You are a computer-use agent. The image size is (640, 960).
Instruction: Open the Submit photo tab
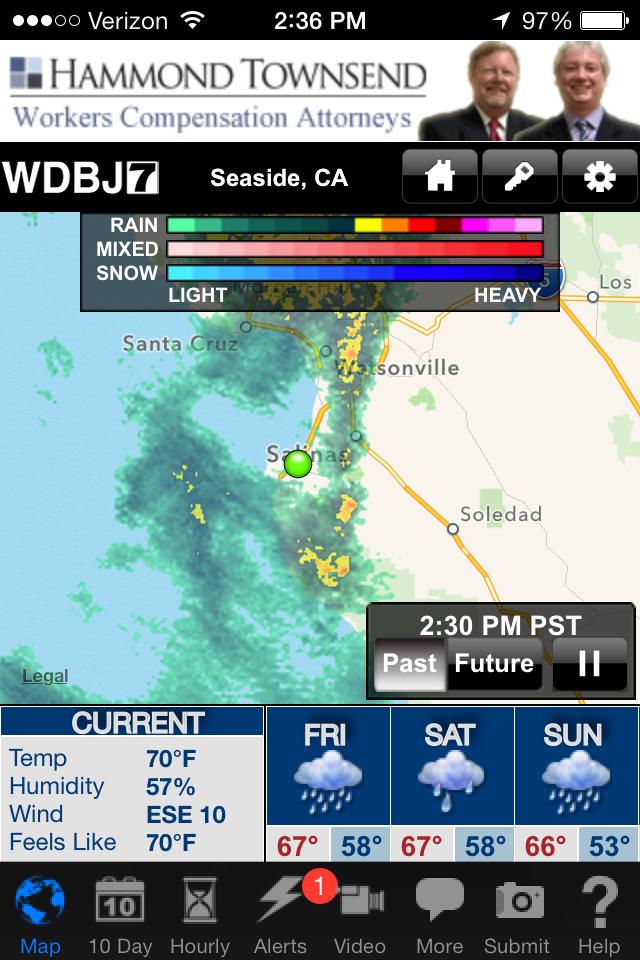click(x=519, y=914)
